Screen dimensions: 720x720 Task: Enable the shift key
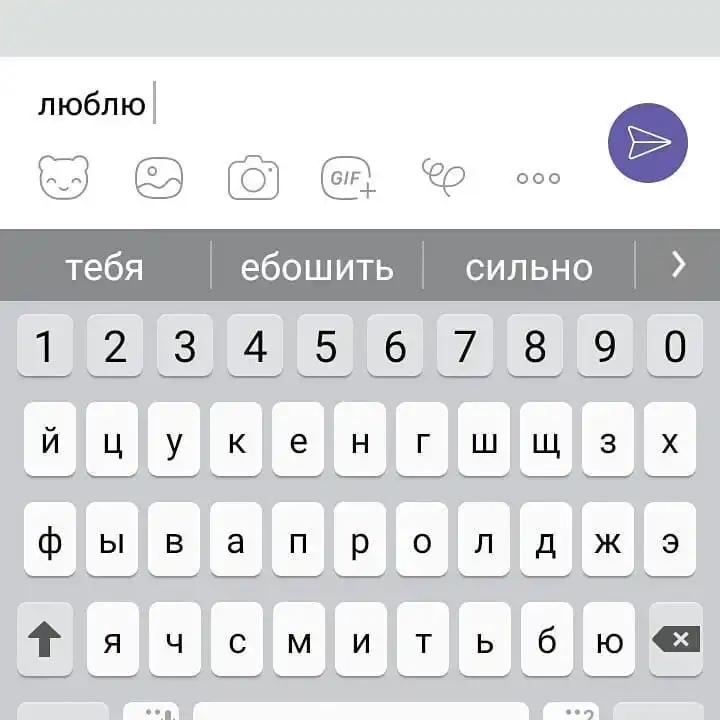[45, 640]
